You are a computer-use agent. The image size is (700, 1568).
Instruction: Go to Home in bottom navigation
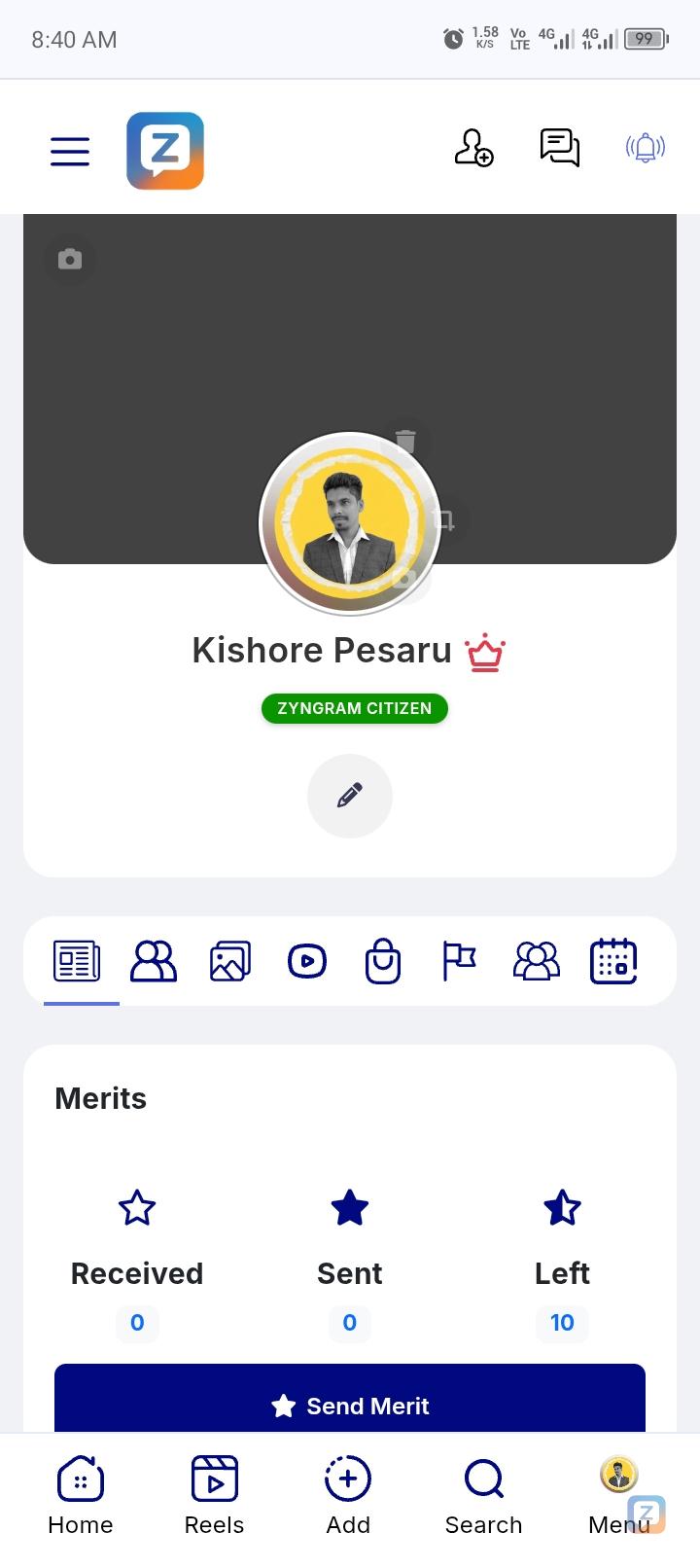(x=81, y=1496)
